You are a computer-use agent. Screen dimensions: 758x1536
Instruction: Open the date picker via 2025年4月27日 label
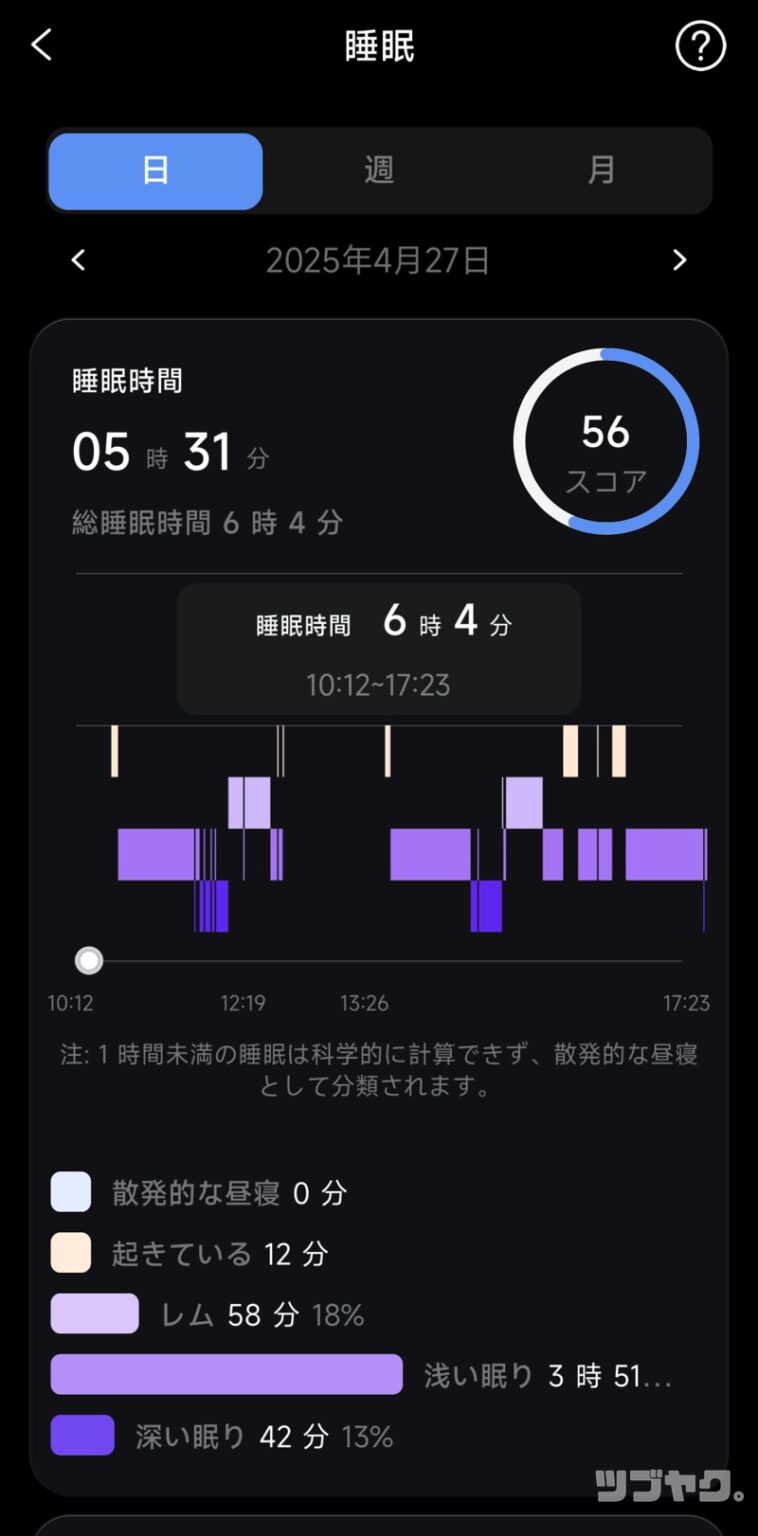coord(378,260)
